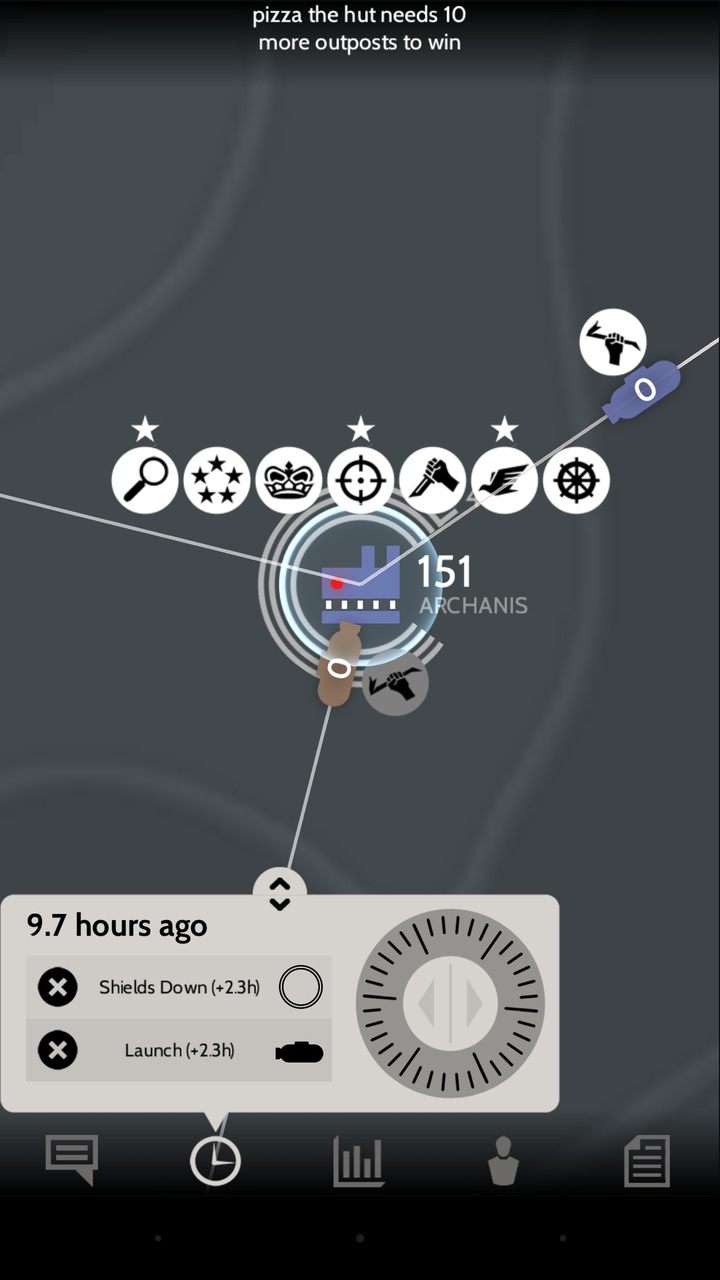
Task: Step time backward with left dial arrow
Action: point(427,1003)
